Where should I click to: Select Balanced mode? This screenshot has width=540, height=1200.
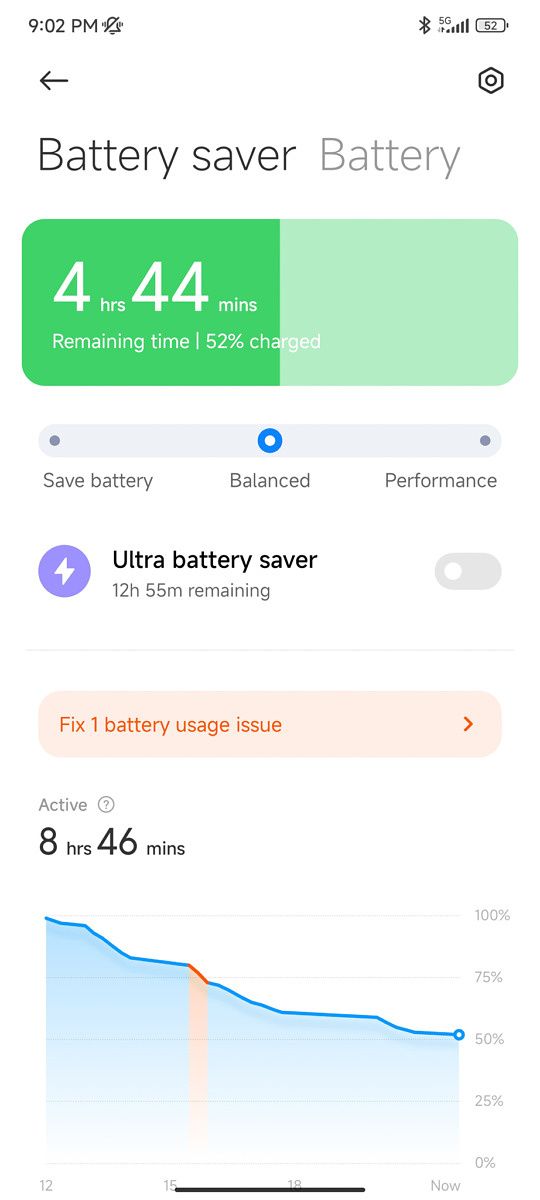coord(270,440)
